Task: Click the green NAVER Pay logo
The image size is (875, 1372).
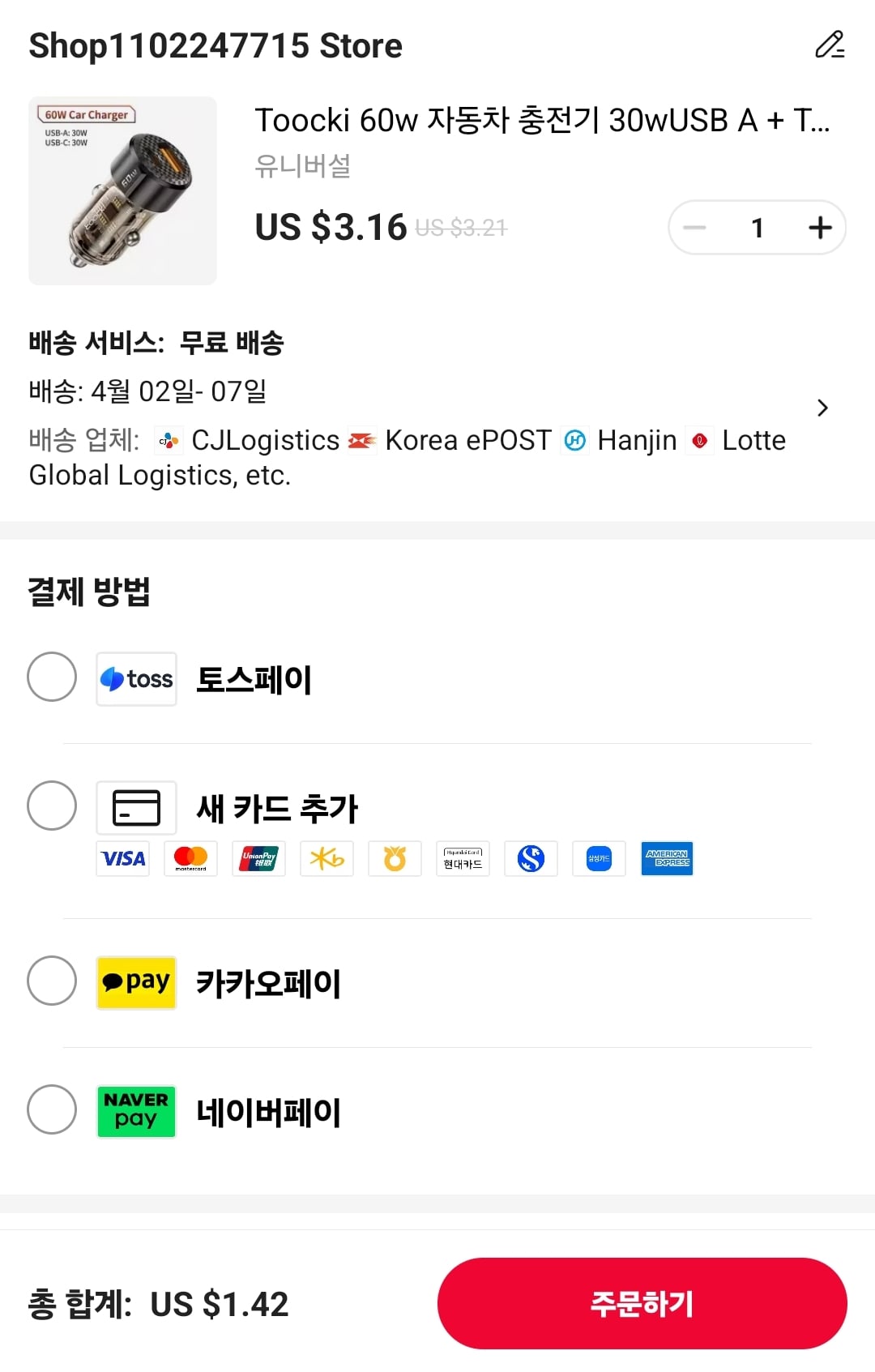Action: coord(135,1112)
